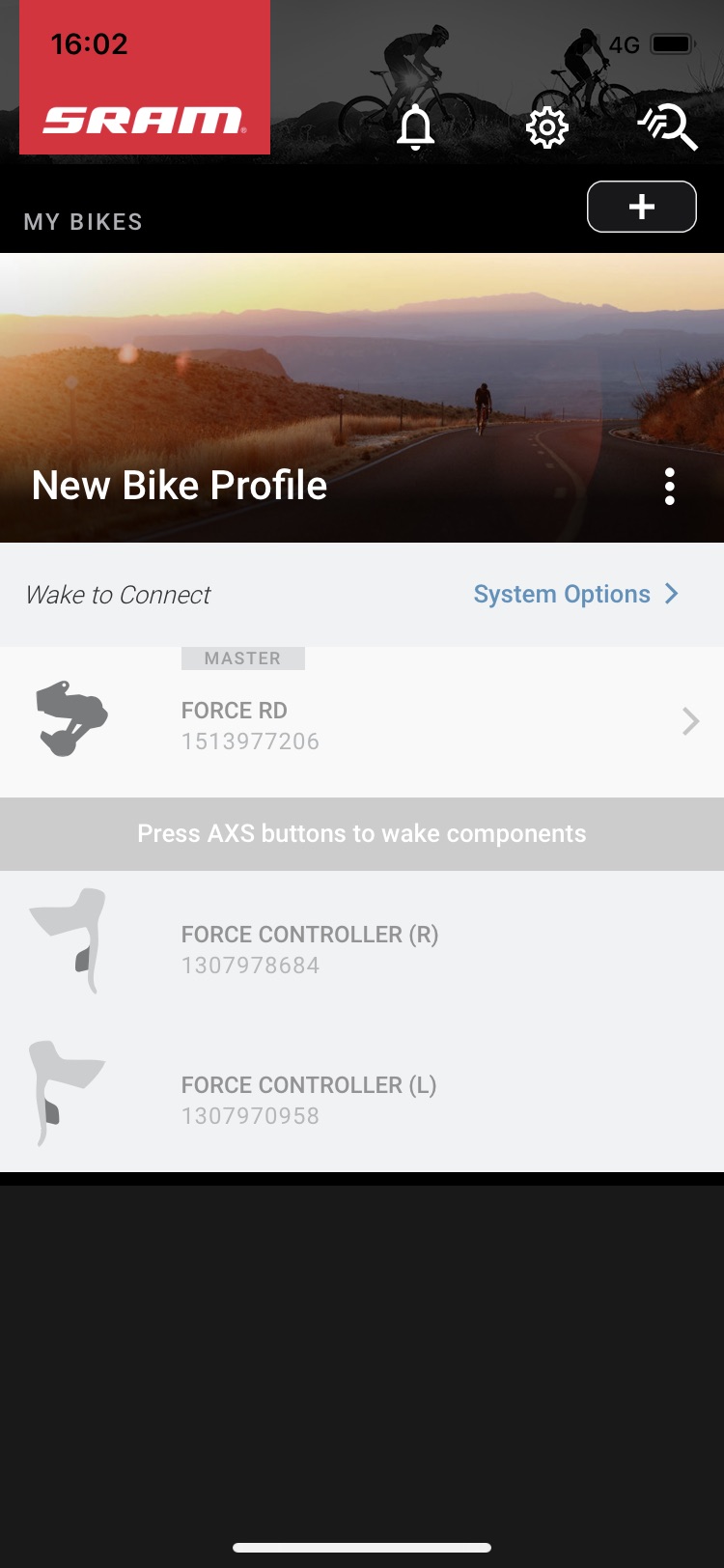
Task: Select FORCE CONTROLLER (L) row
Action: [x=362, y=1099]
